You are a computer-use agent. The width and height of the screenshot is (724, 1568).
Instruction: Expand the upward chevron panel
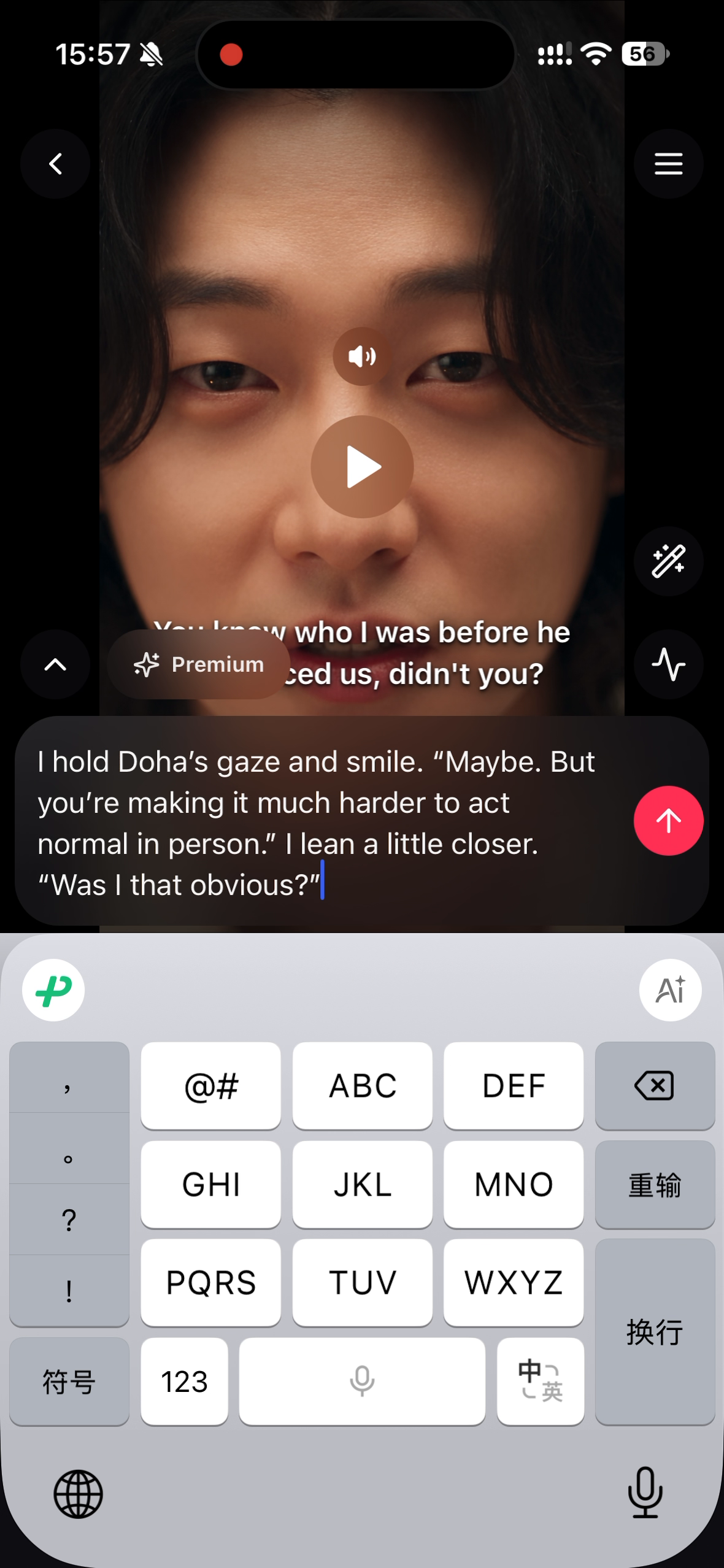55,664
